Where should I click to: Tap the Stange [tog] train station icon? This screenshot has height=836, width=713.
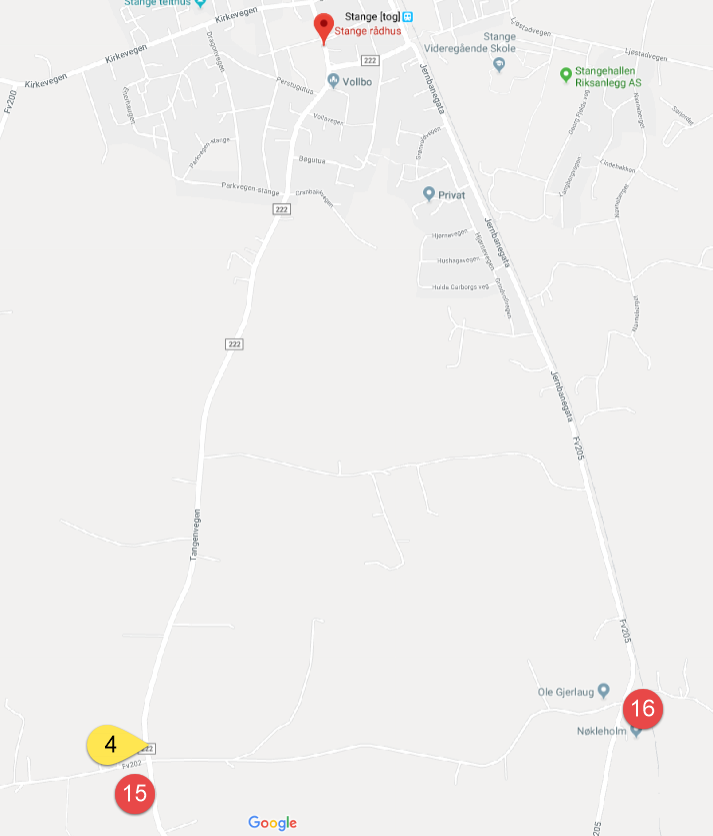tap(408, 18)
